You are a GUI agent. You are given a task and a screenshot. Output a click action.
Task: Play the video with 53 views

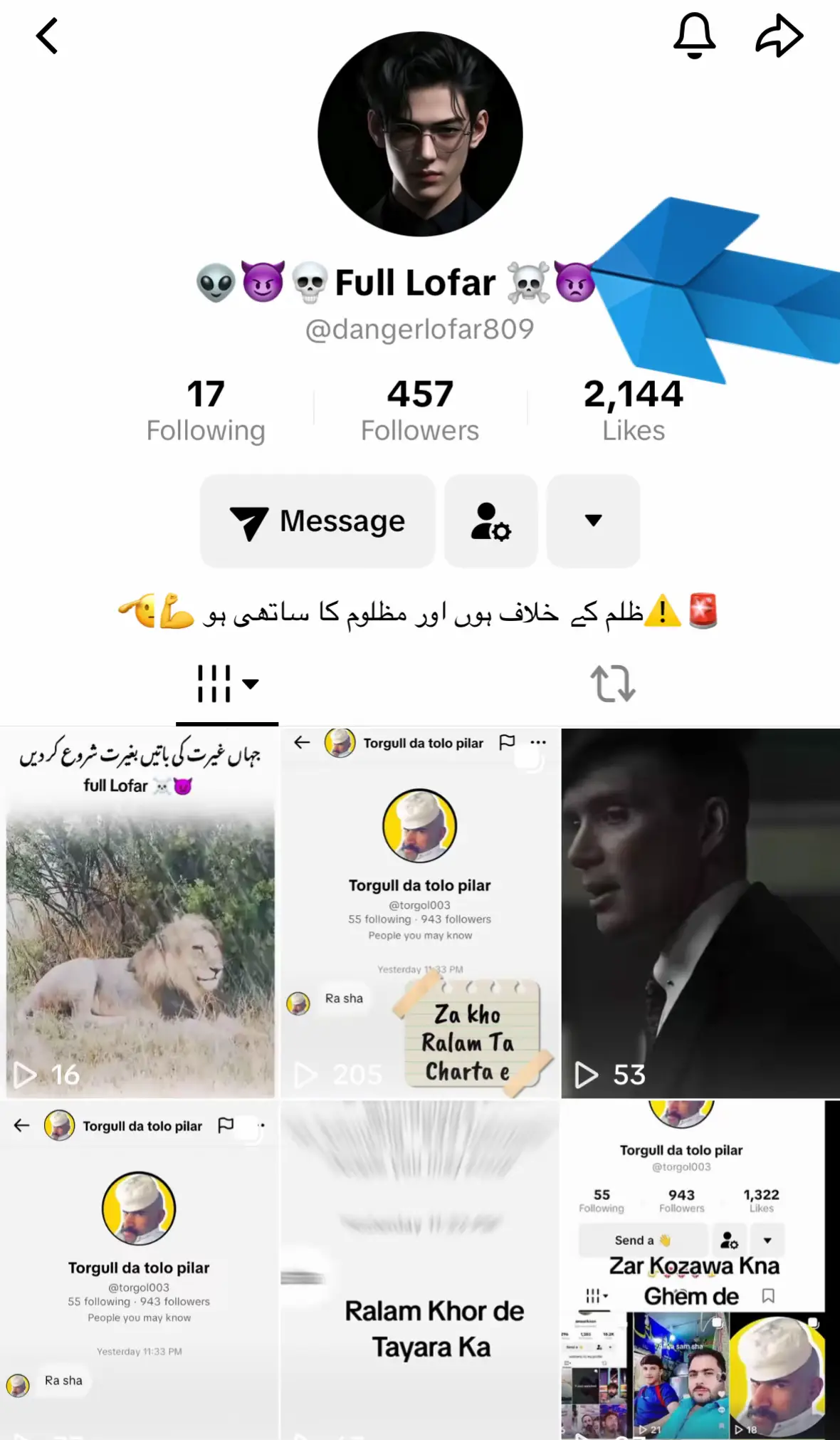tap(700, 913)
